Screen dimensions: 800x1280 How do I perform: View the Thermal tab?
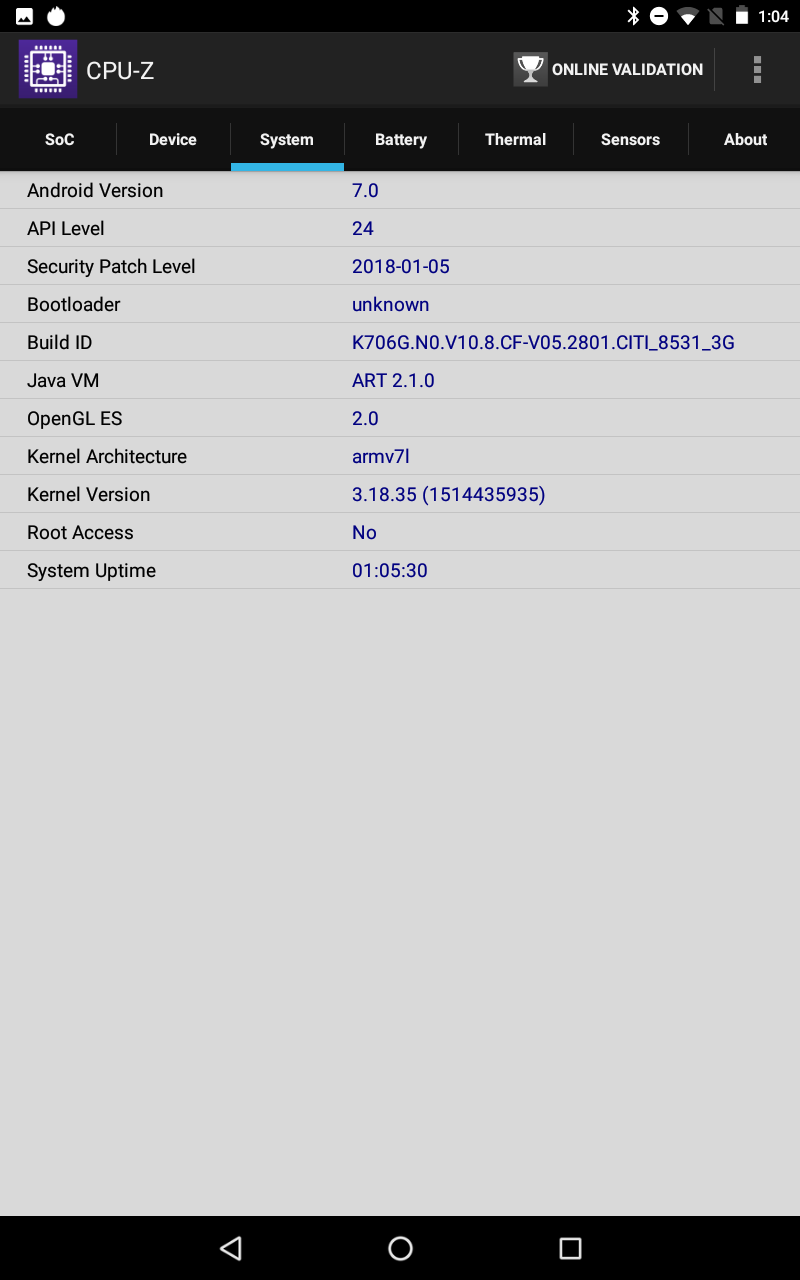click(x=515, y=139)
